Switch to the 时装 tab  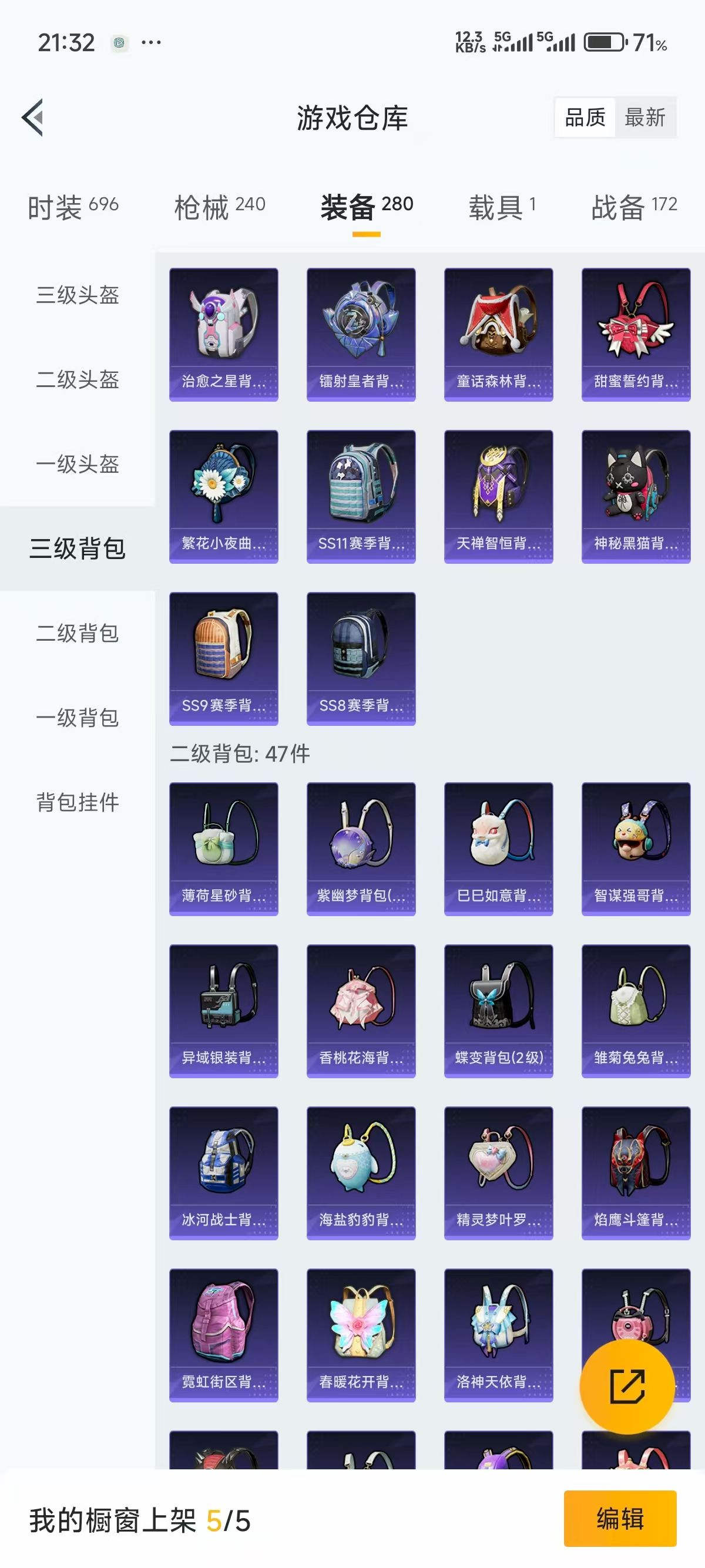[73, 207]
